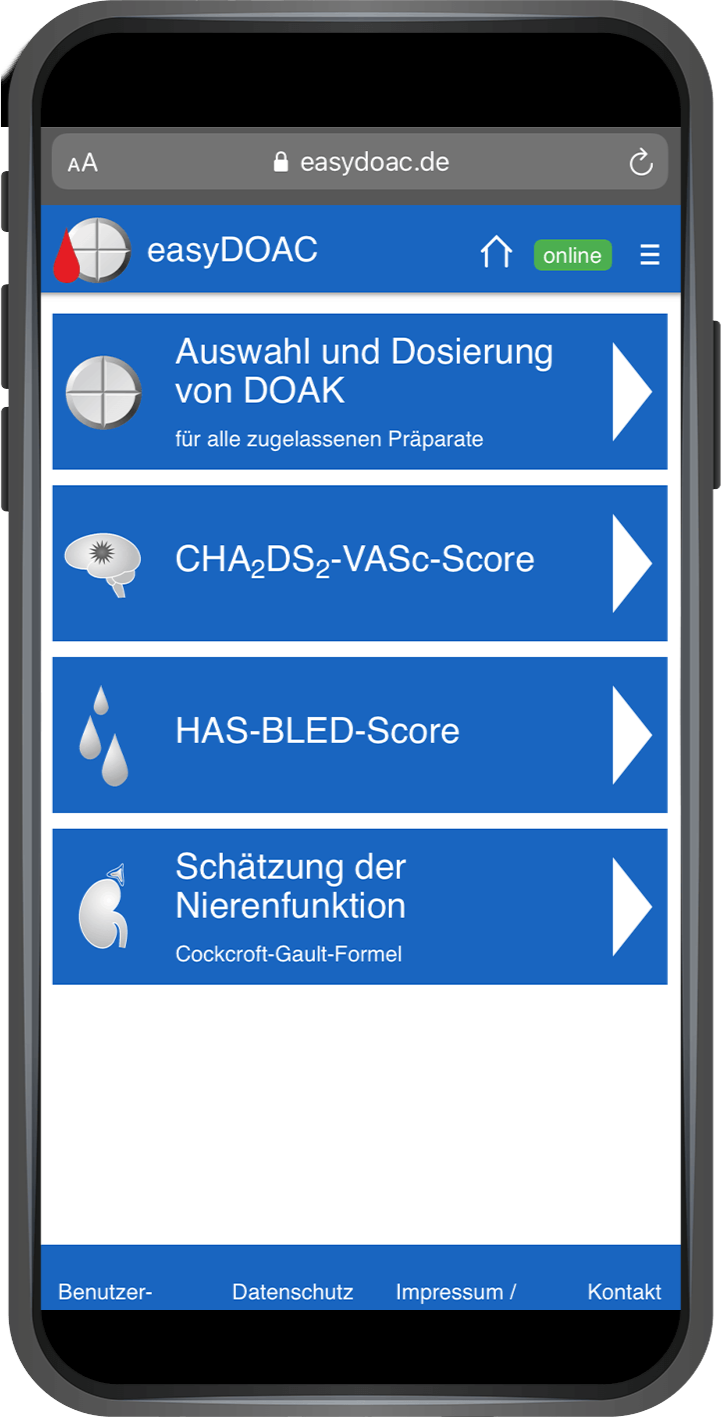
Task: Select the blood drops icon on HAS-BLED card
Action: (x=103, y=732)
